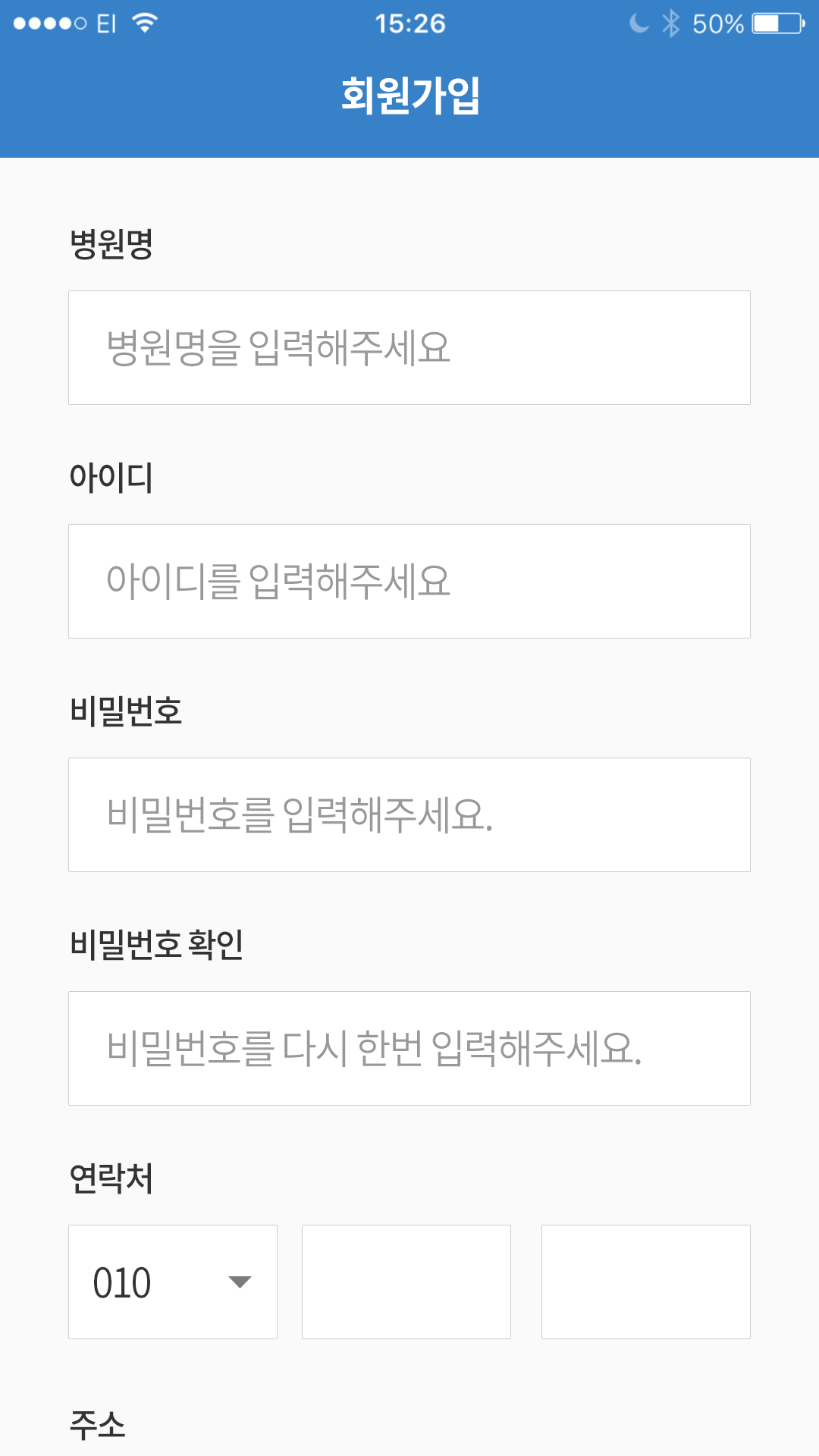The height and width of the screenshot is (1456, 819).
Task: Focus the 아이디 text field
Action: pos(409,582)
